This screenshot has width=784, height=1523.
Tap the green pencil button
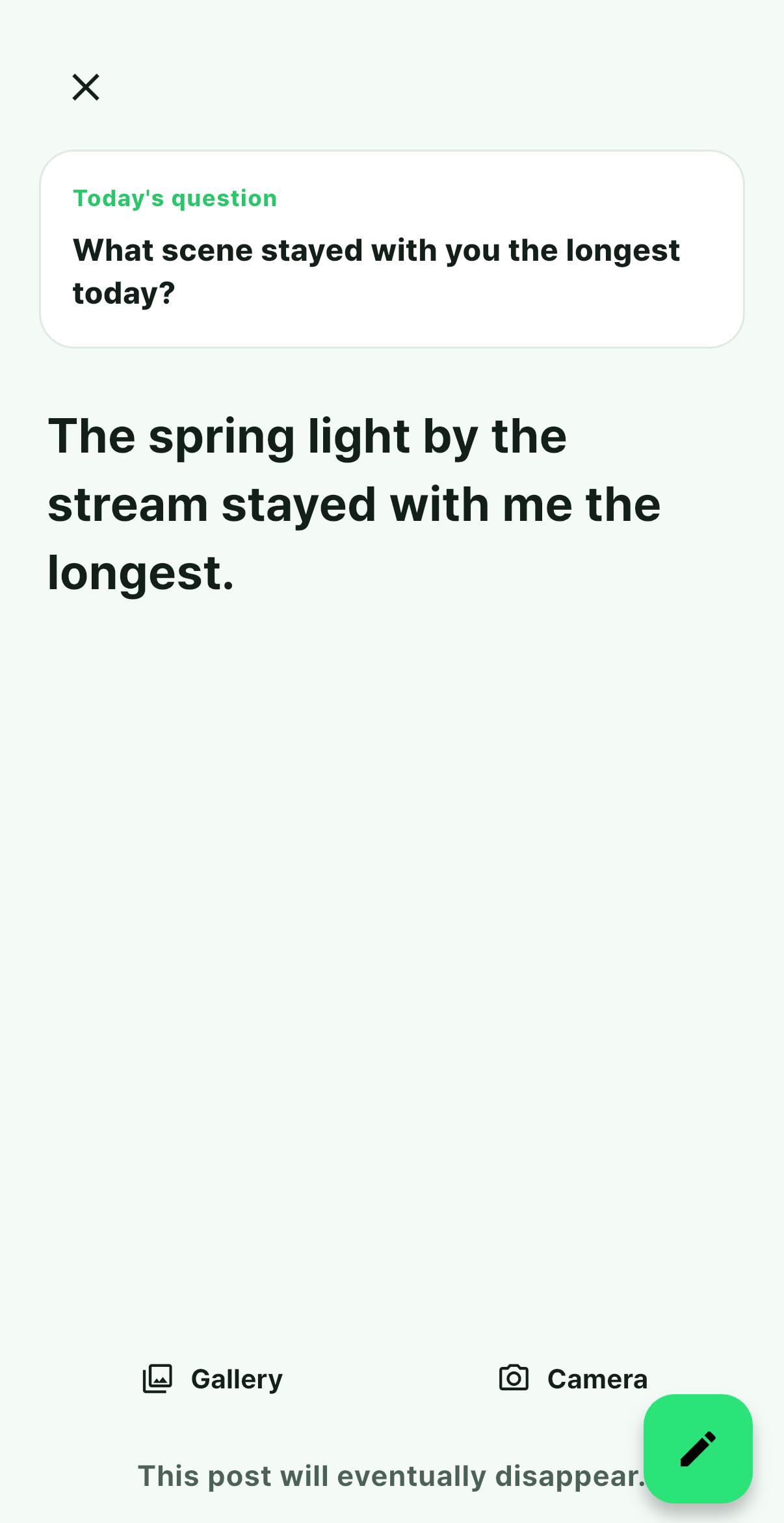pyautogui.click(x=698, y=1448)
